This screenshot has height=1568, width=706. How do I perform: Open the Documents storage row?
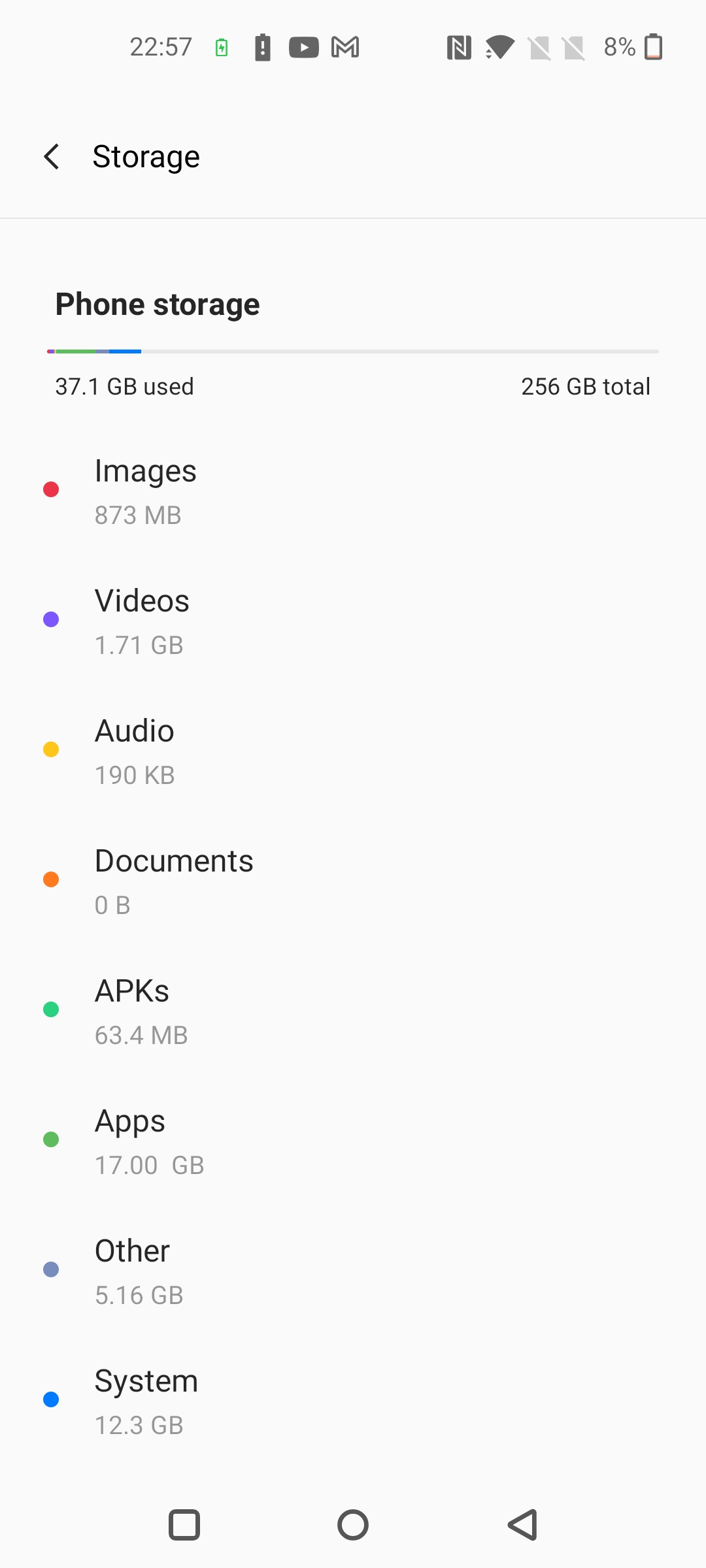[353, 881]
